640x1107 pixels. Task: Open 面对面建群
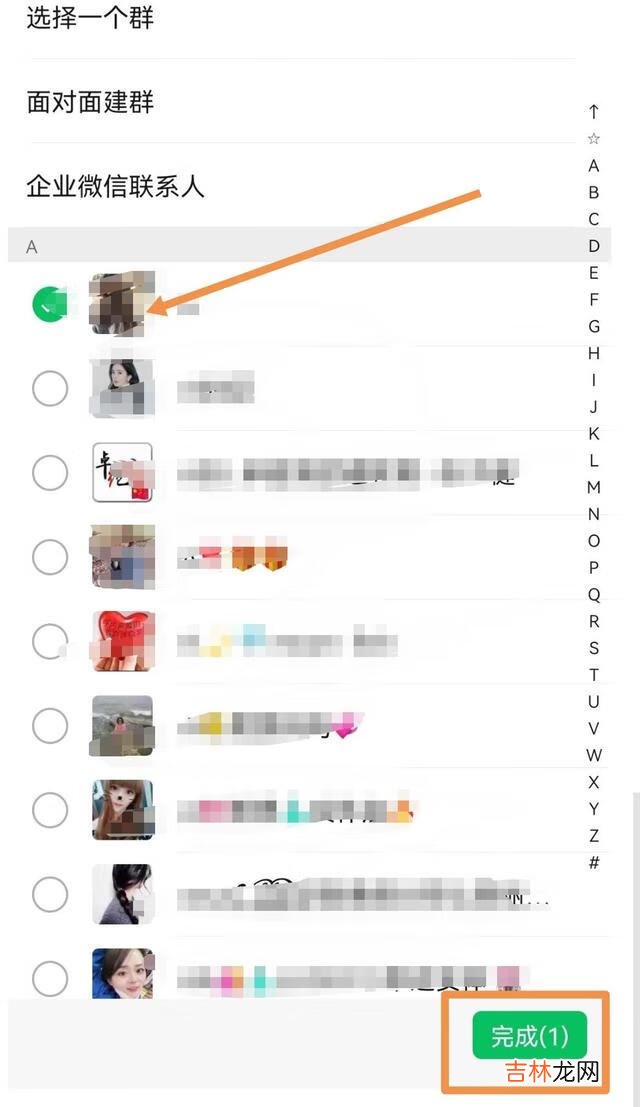(x=90, y=102)
